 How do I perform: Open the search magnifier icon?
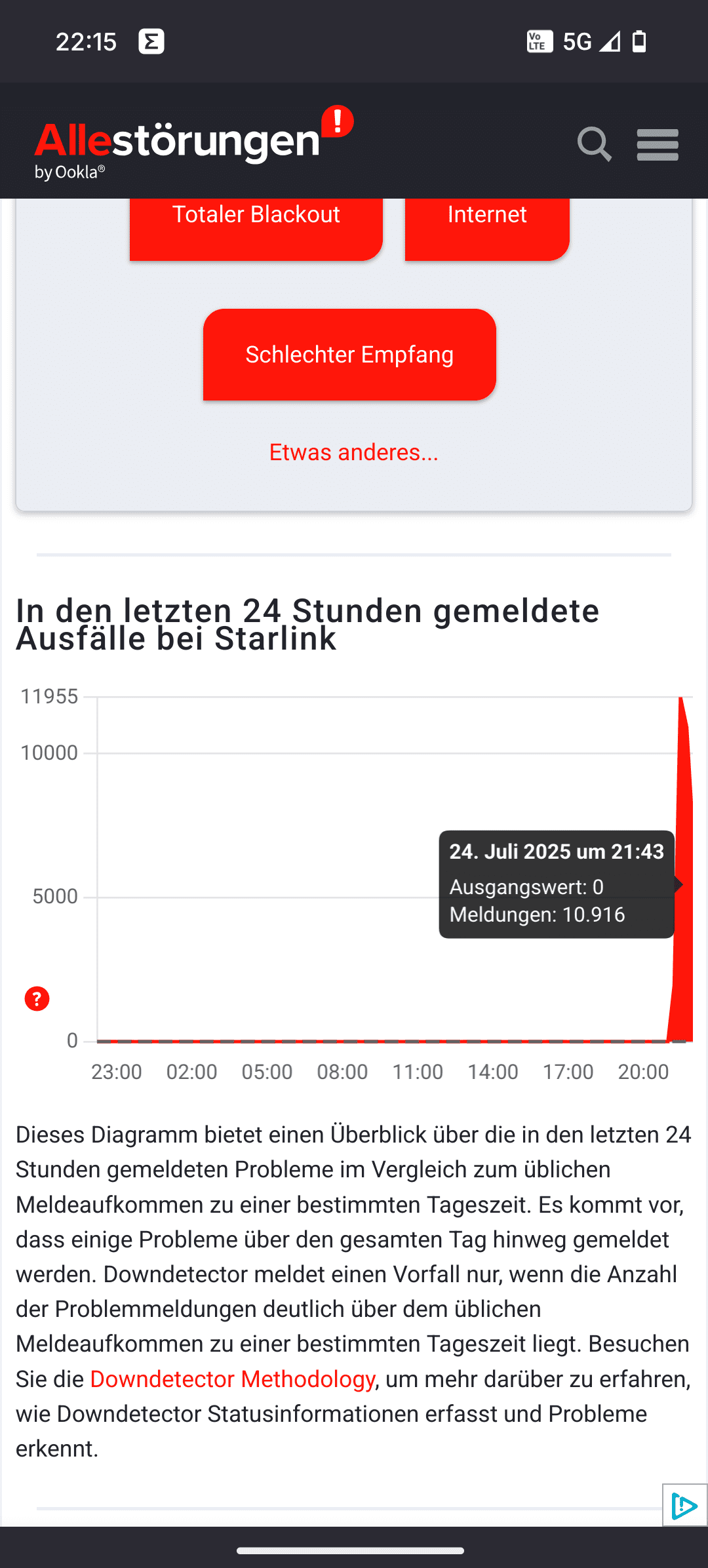click(594, 144)
